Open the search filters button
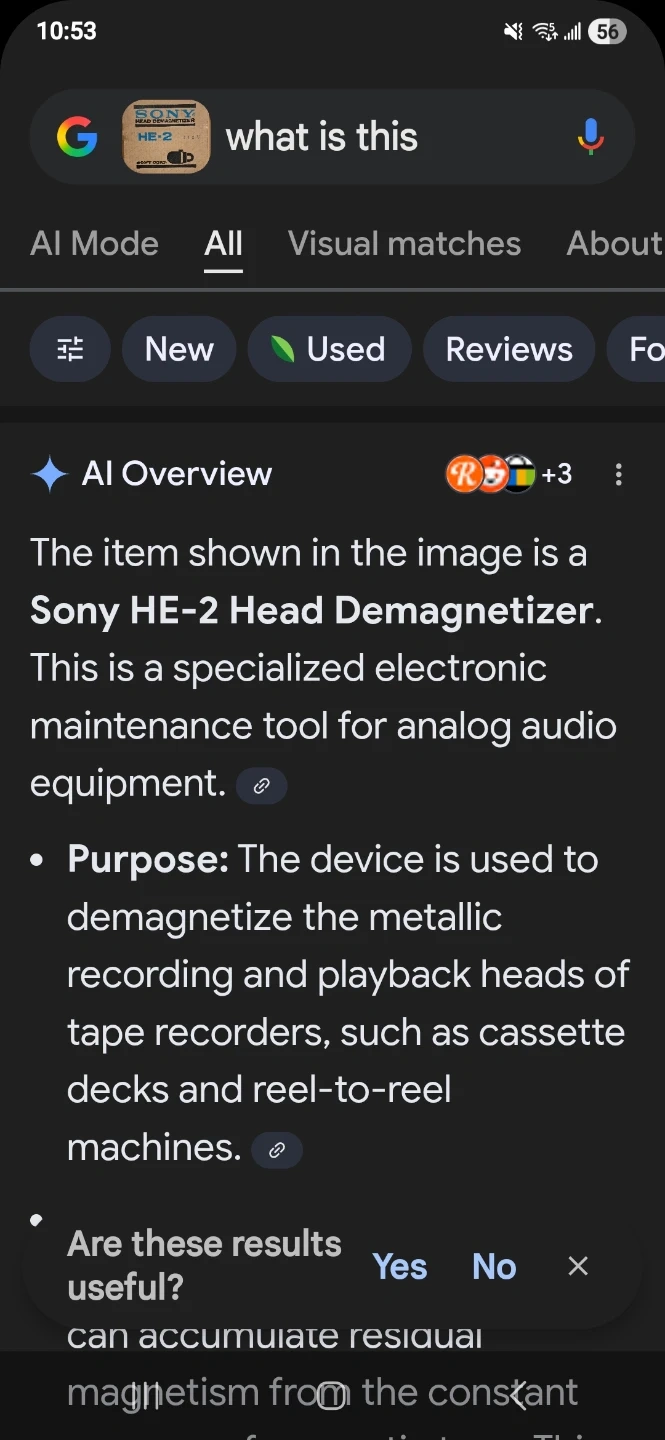665x1440 pixels. [70, 349]
